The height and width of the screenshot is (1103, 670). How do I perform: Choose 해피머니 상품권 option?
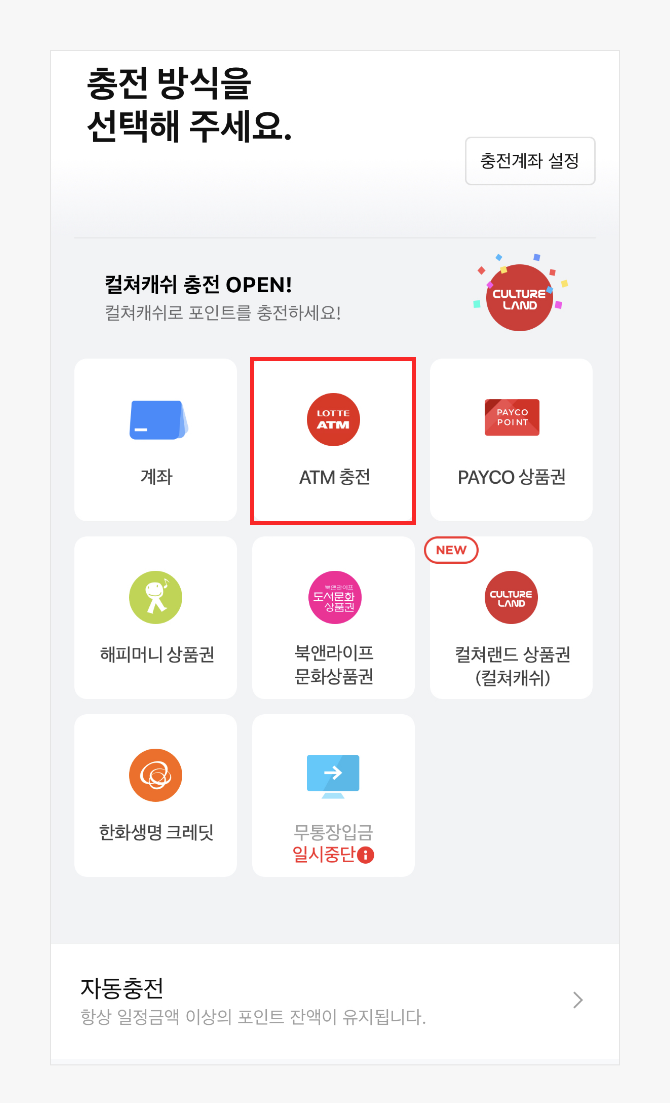156,618
